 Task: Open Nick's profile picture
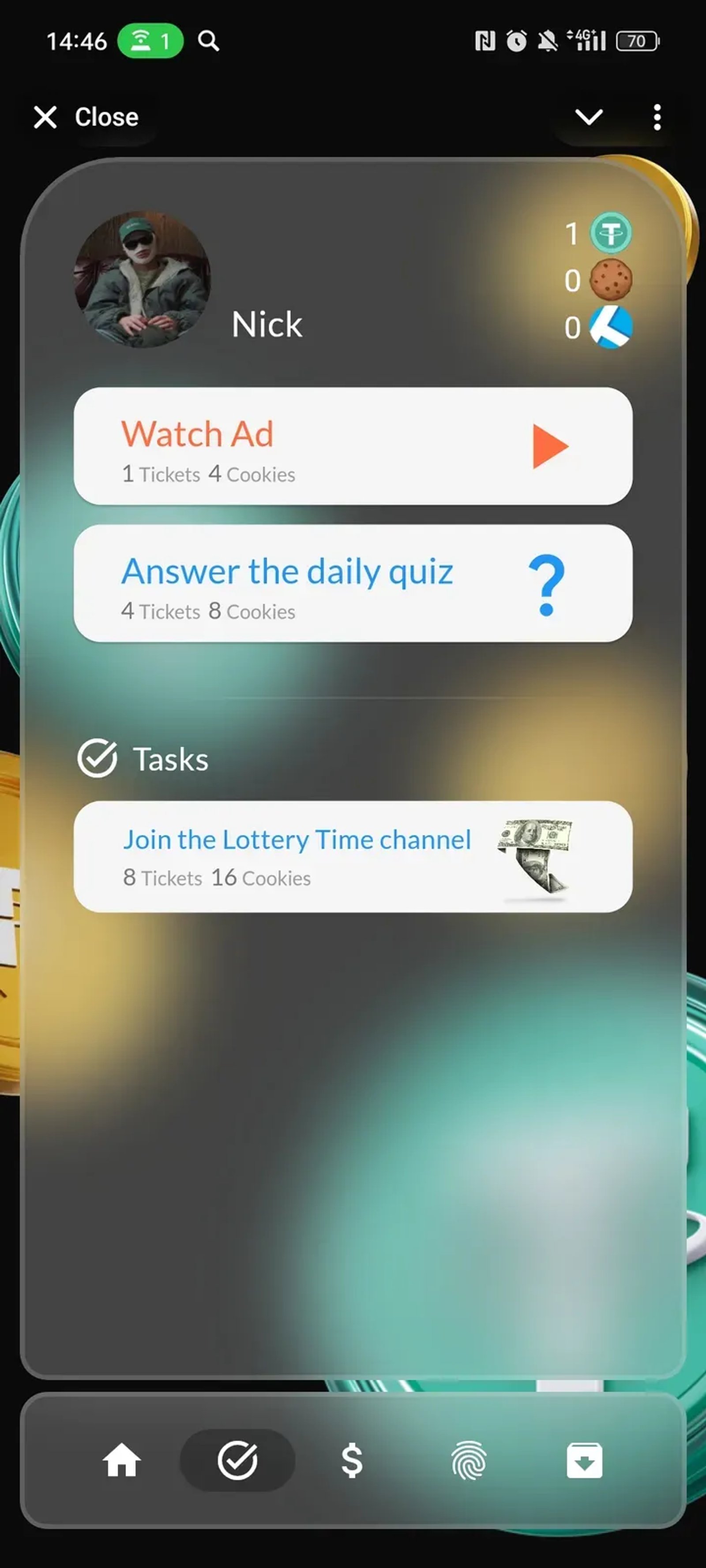143,280
